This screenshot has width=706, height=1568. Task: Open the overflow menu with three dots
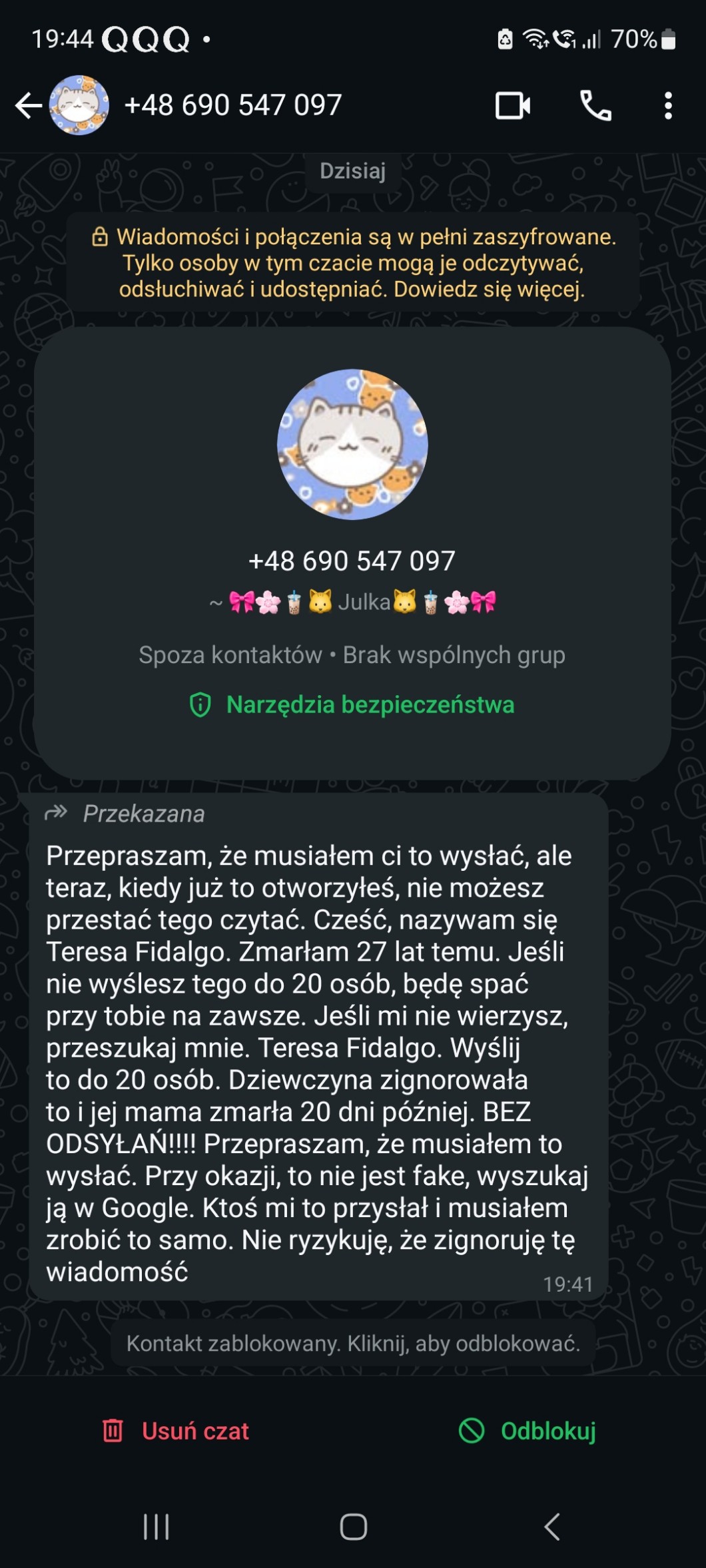[x=668, y=105]
